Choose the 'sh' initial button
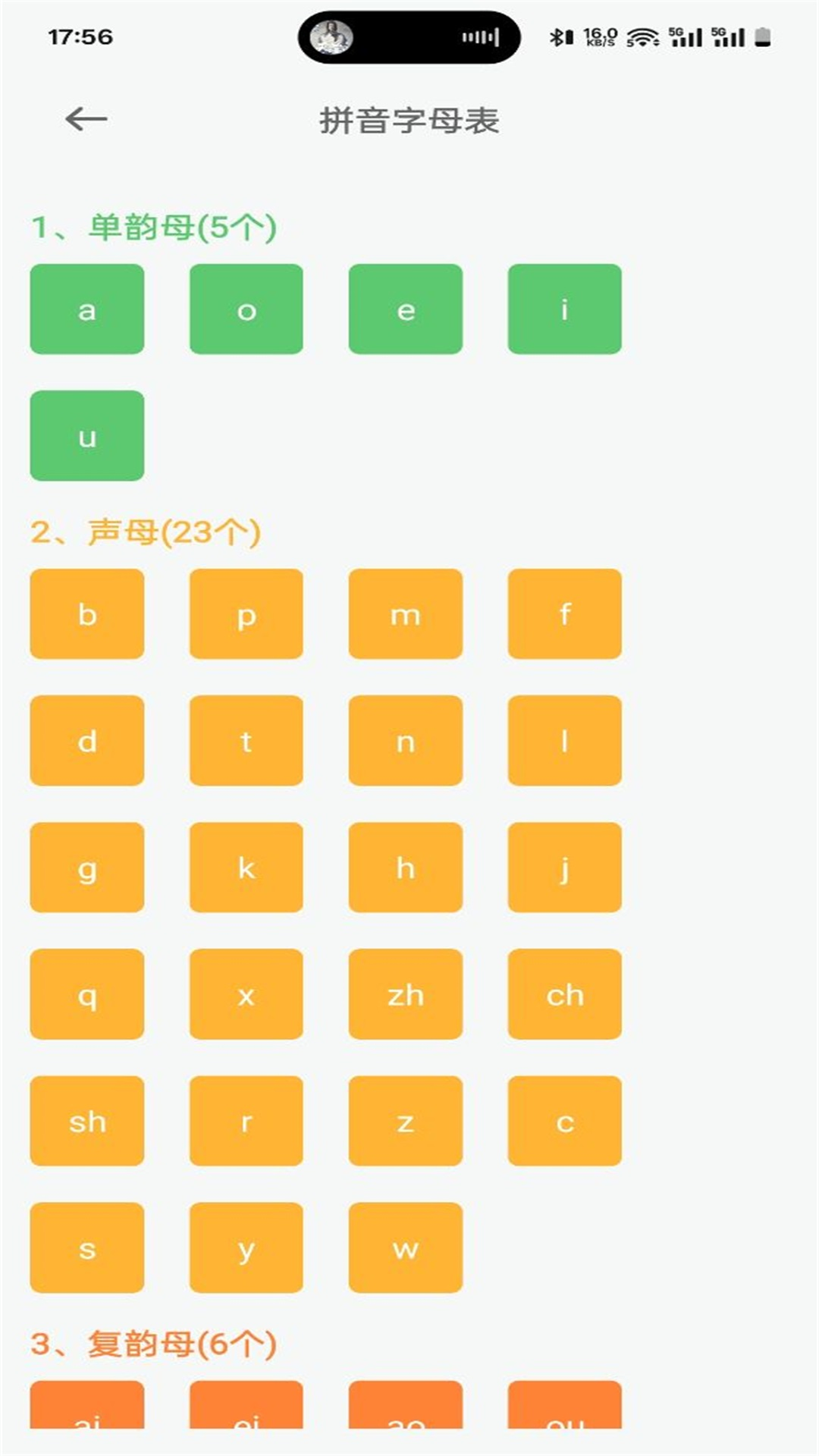The image size is (819, 1456). click(x=87, y=1121)
